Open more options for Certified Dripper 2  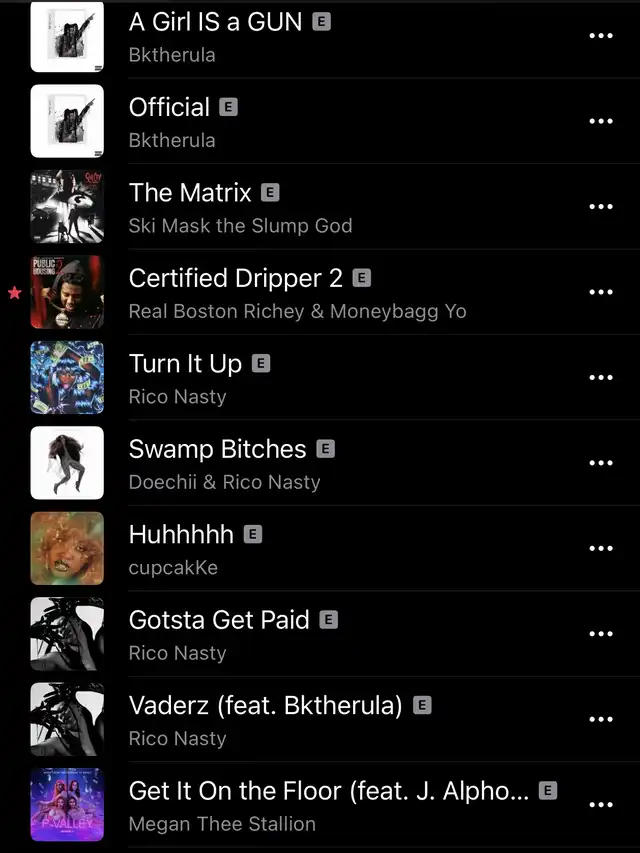[601, 292]
